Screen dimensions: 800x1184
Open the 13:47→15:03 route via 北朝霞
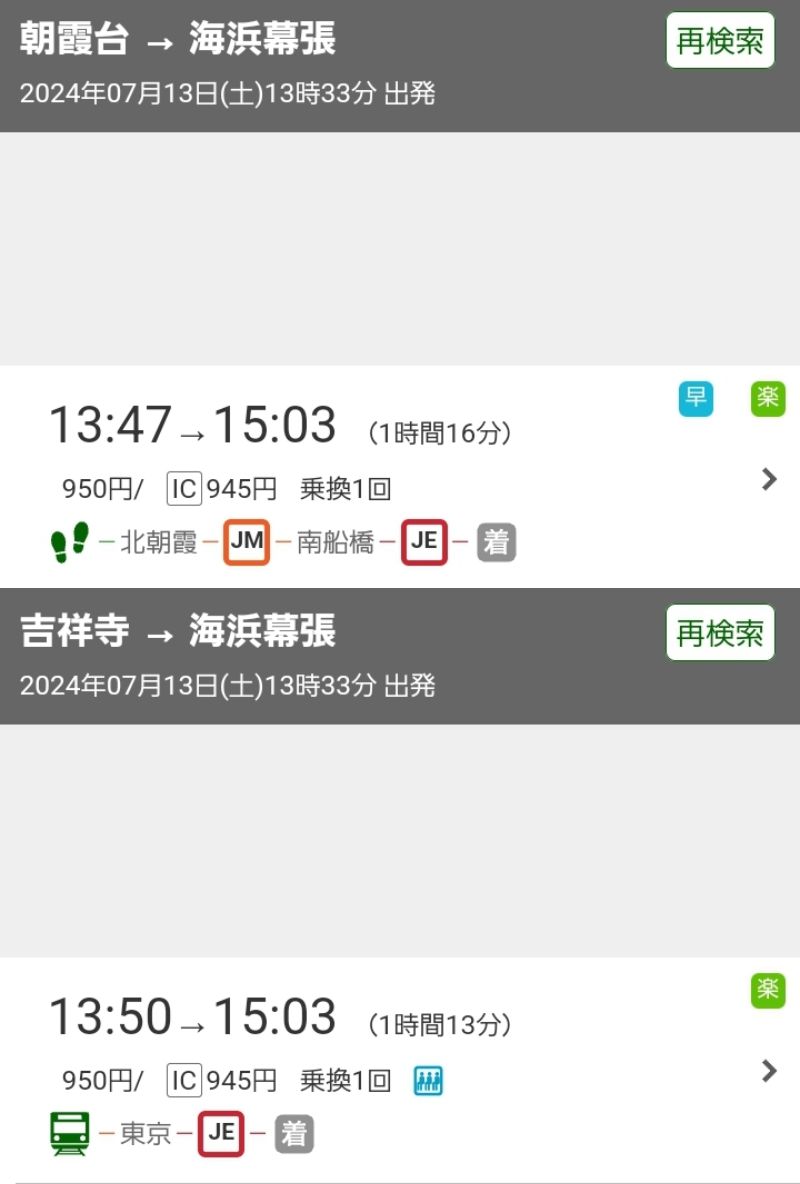(400, 477)
